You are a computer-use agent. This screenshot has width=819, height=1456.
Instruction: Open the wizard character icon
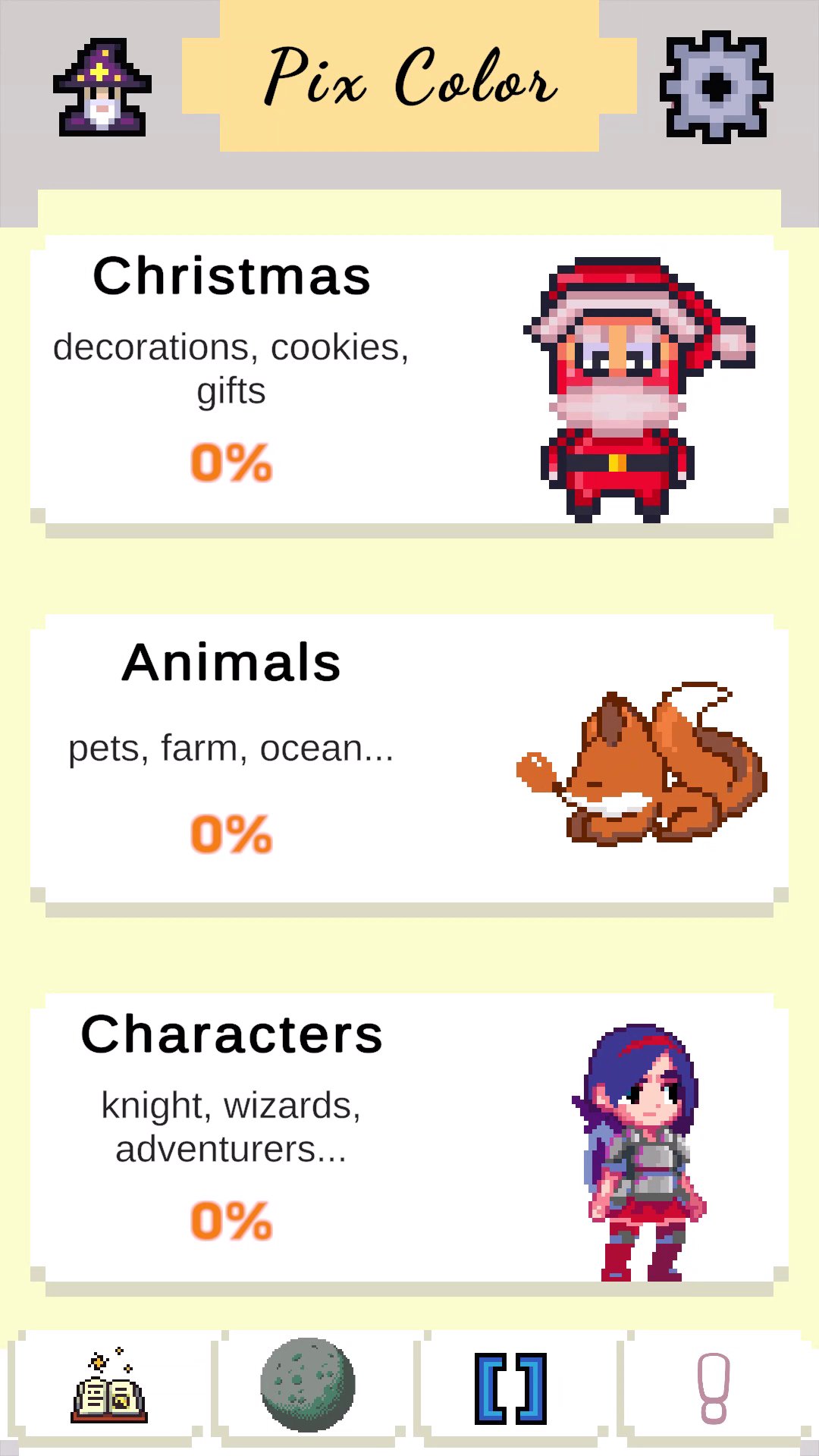click(102, 87)
